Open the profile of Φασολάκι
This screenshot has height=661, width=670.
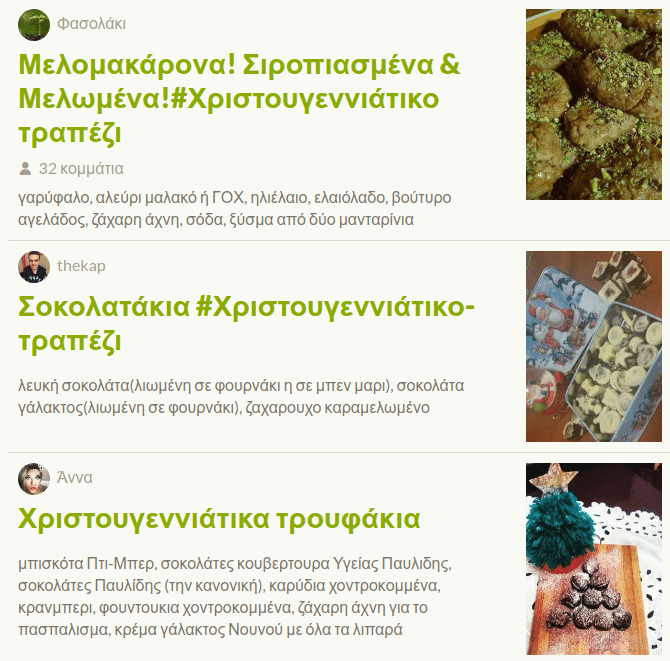[91, 23]
